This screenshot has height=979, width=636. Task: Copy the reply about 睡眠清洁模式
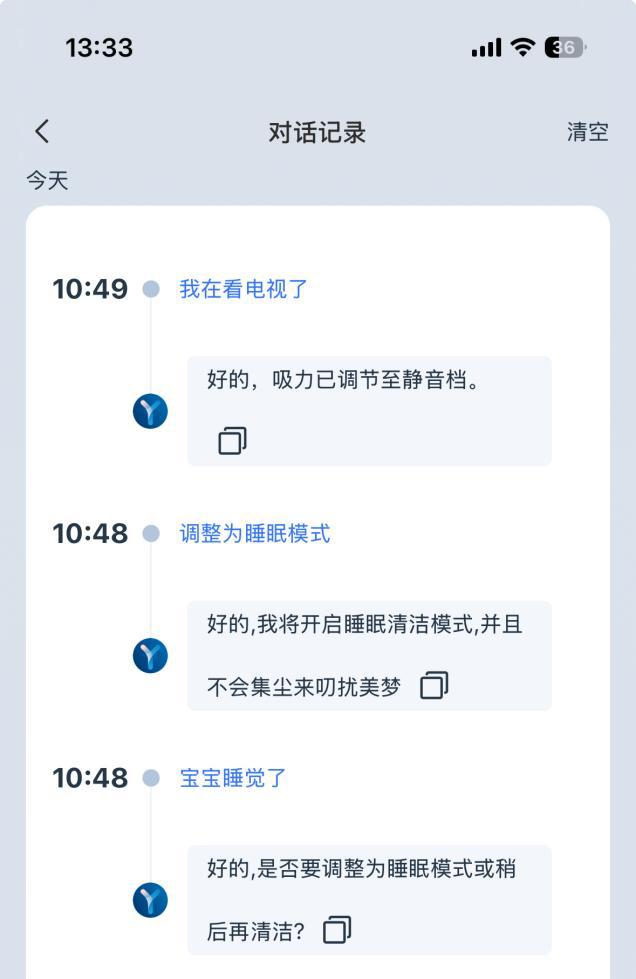[434, 686]
